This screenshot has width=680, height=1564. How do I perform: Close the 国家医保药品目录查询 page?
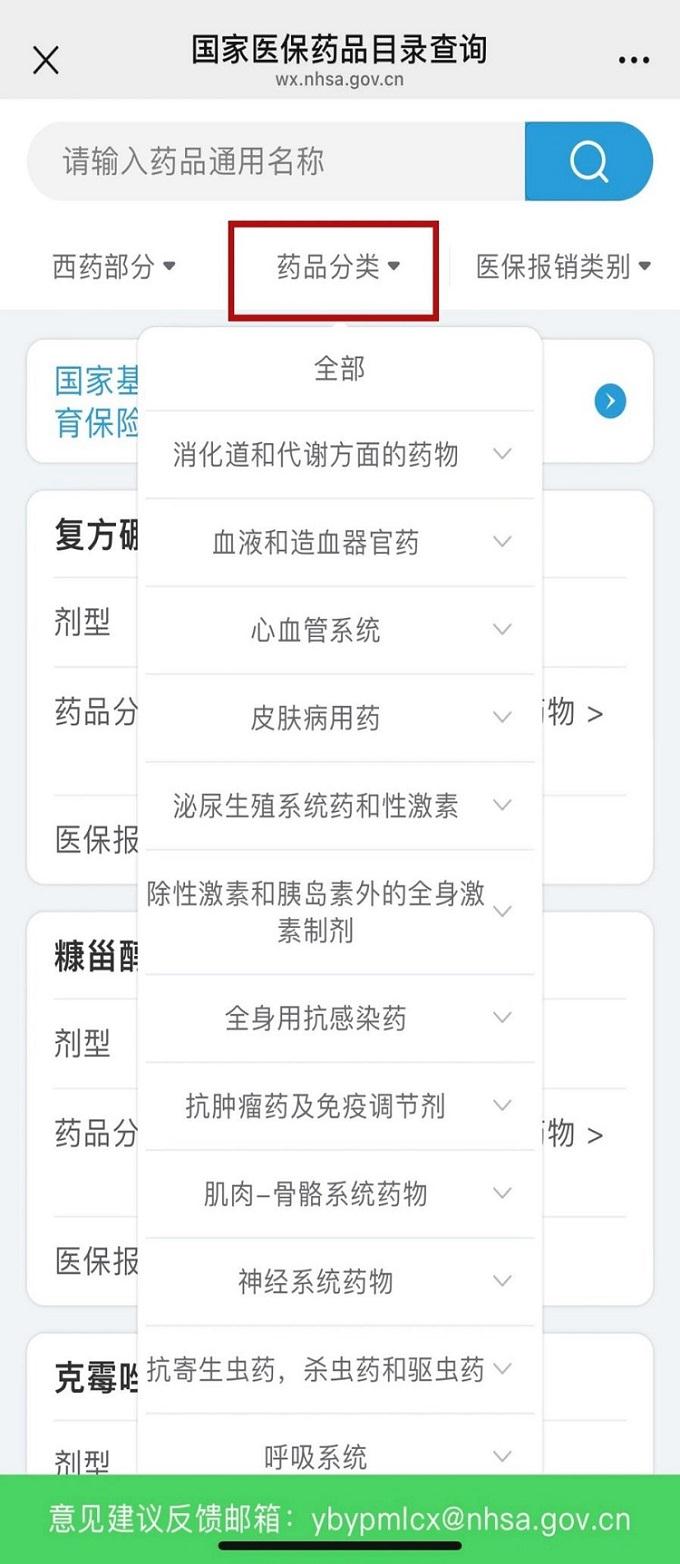tap(46, 60)
